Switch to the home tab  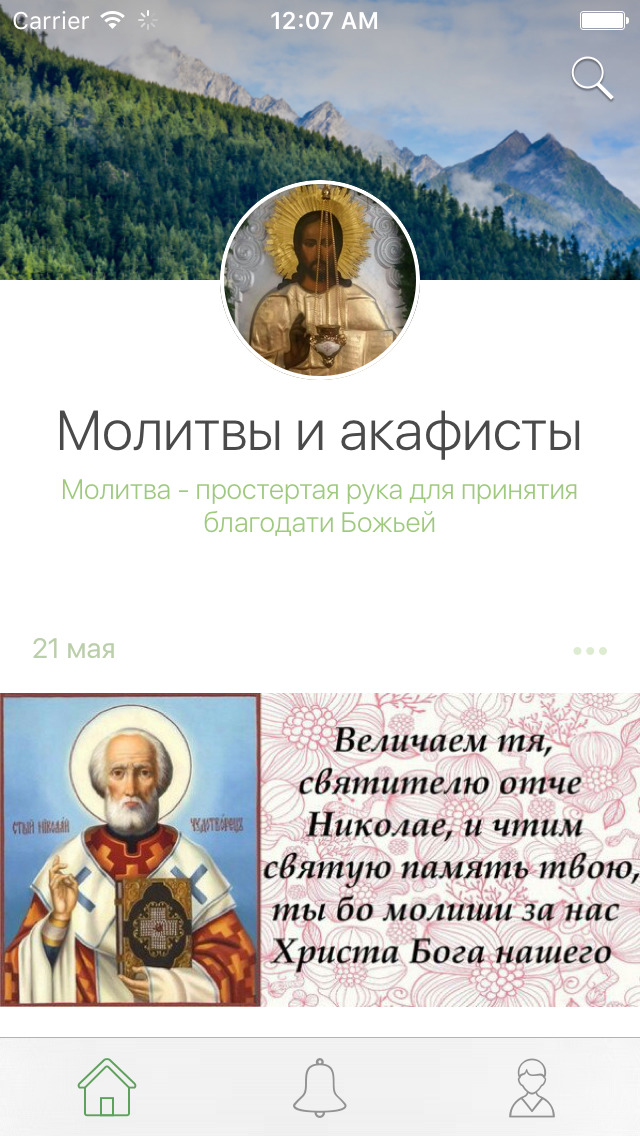click(x=107, y=1088)
